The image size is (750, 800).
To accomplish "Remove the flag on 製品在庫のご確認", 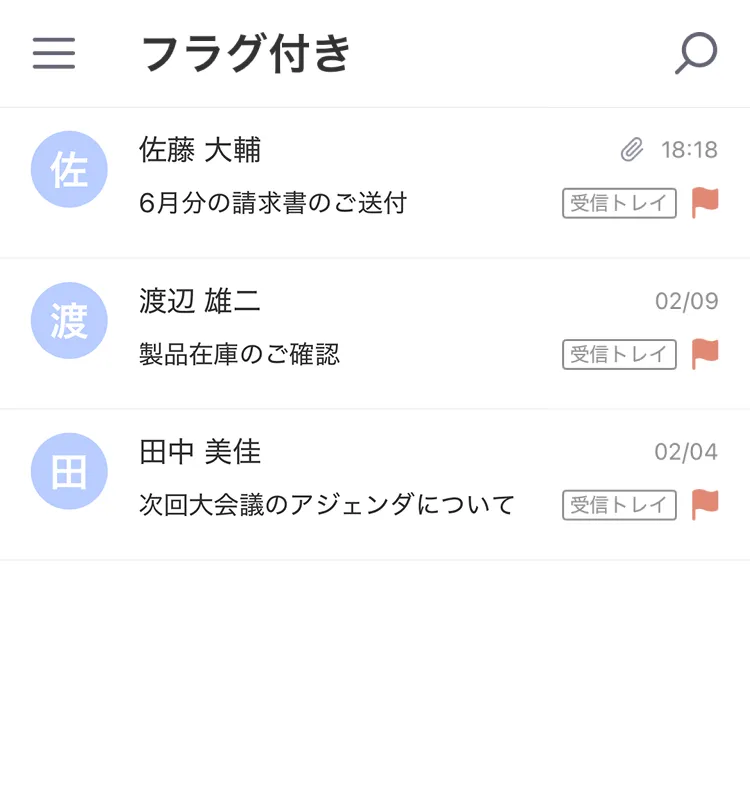I will (x=705, y=354).
